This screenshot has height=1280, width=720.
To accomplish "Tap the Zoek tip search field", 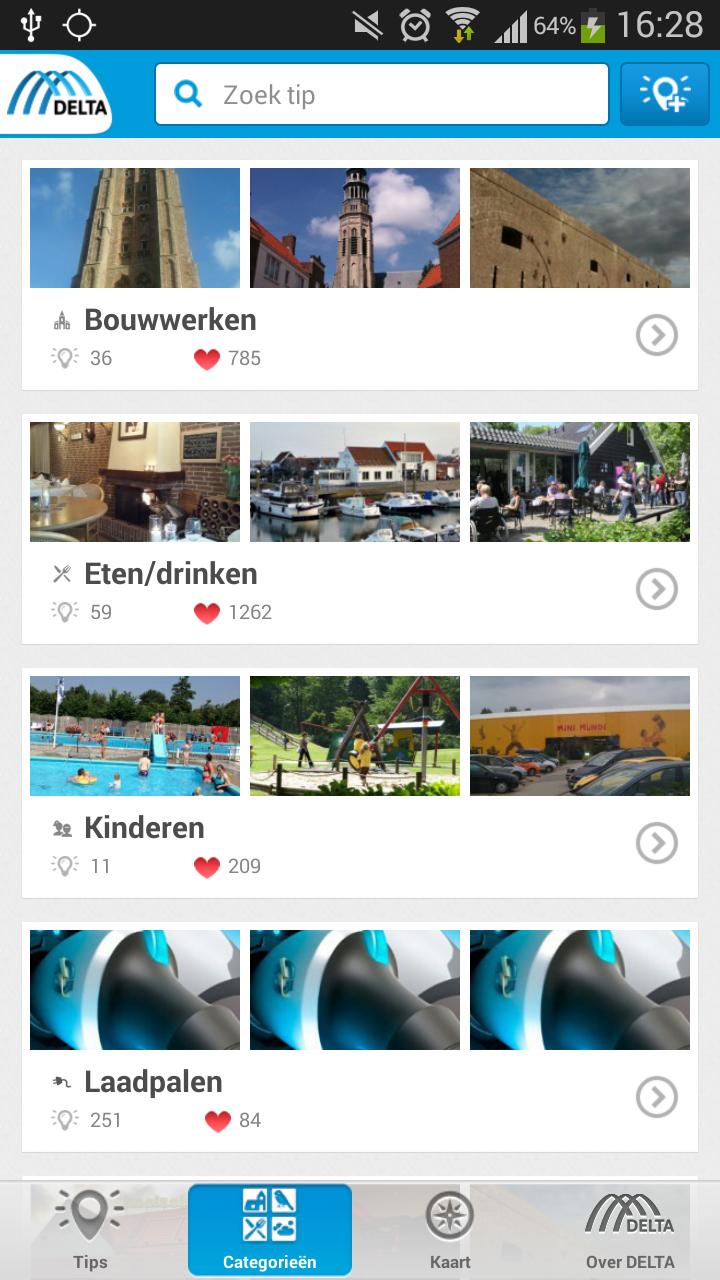I will pyautogui.click(x=382, y=95).
